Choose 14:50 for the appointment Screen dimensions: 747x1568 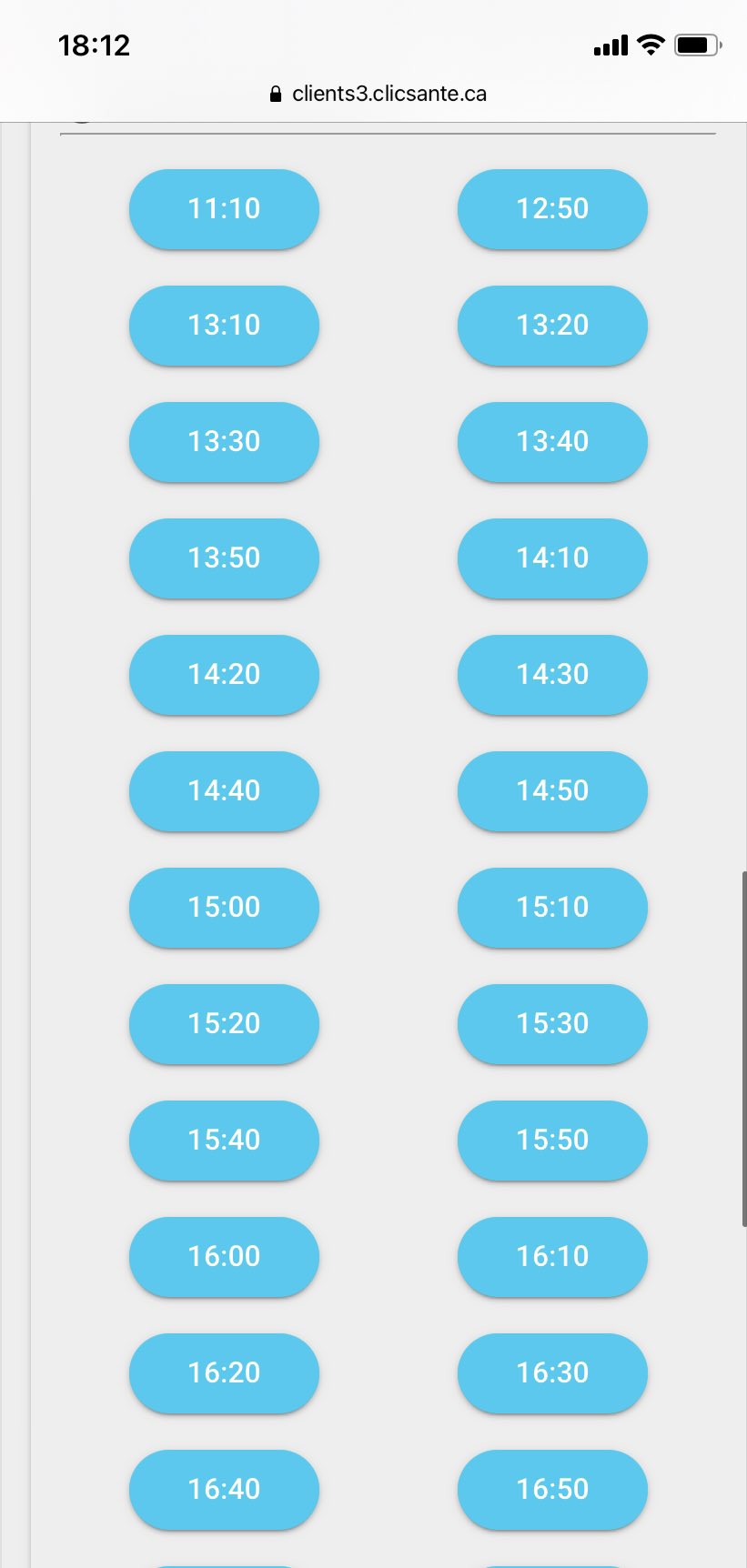click(552, 791)
